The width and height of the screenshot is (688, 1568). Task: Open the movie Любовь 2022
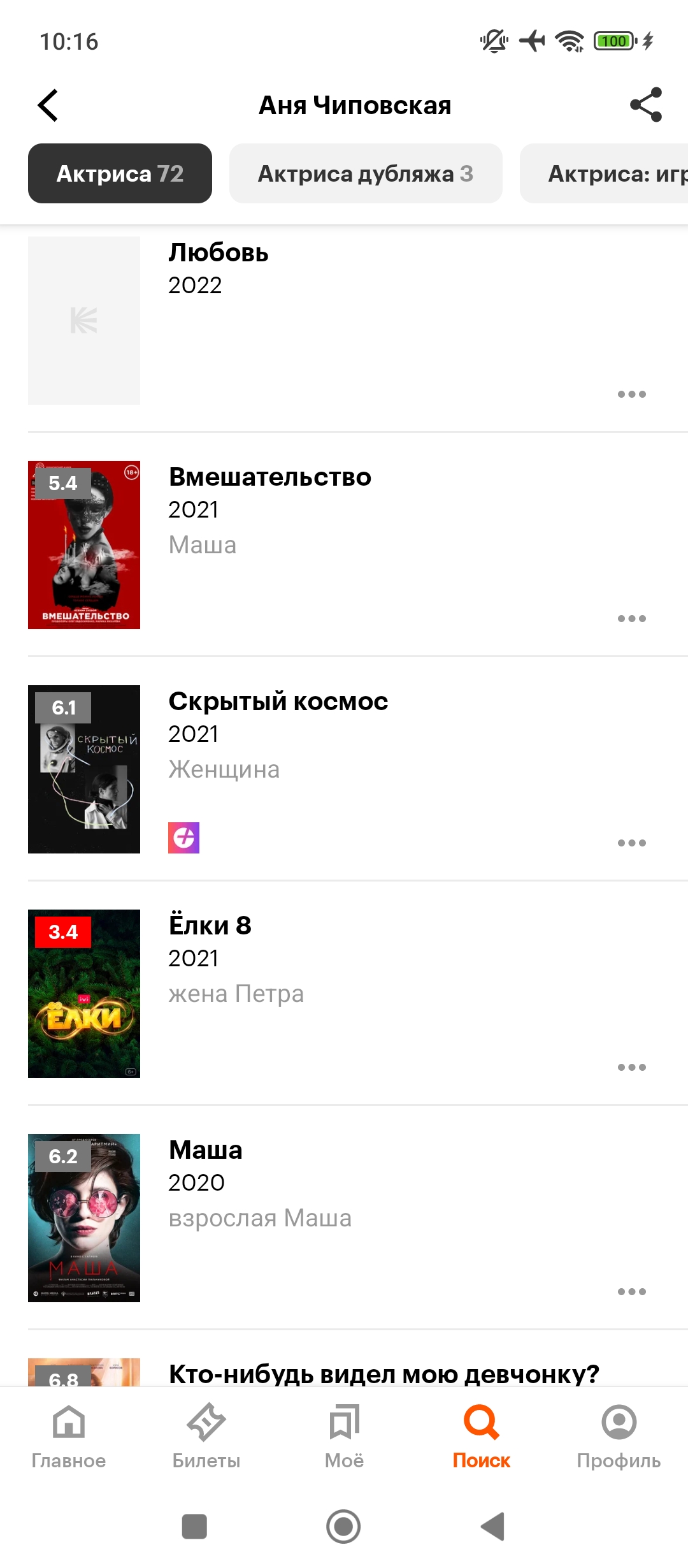pyautogui.click(x=219, y=254)
